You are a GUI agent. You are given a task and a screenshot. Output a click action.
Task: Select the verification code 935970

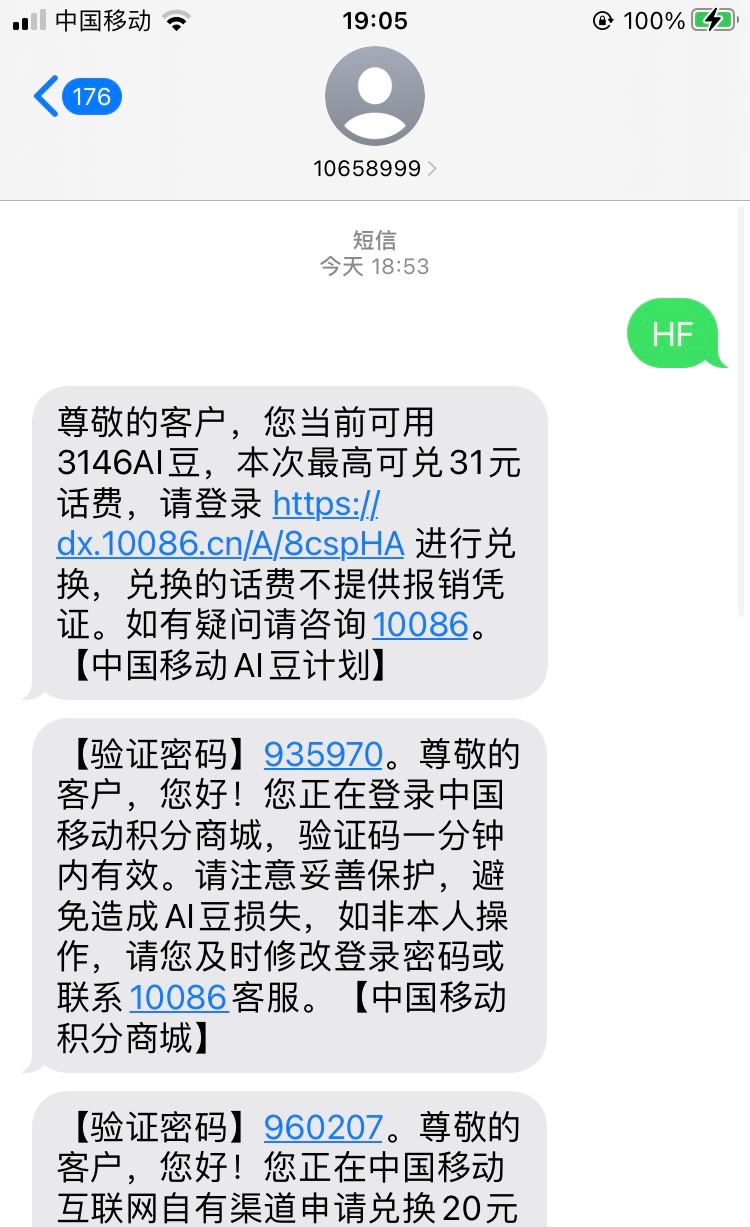pyautogui.click(x=323, y=754)
